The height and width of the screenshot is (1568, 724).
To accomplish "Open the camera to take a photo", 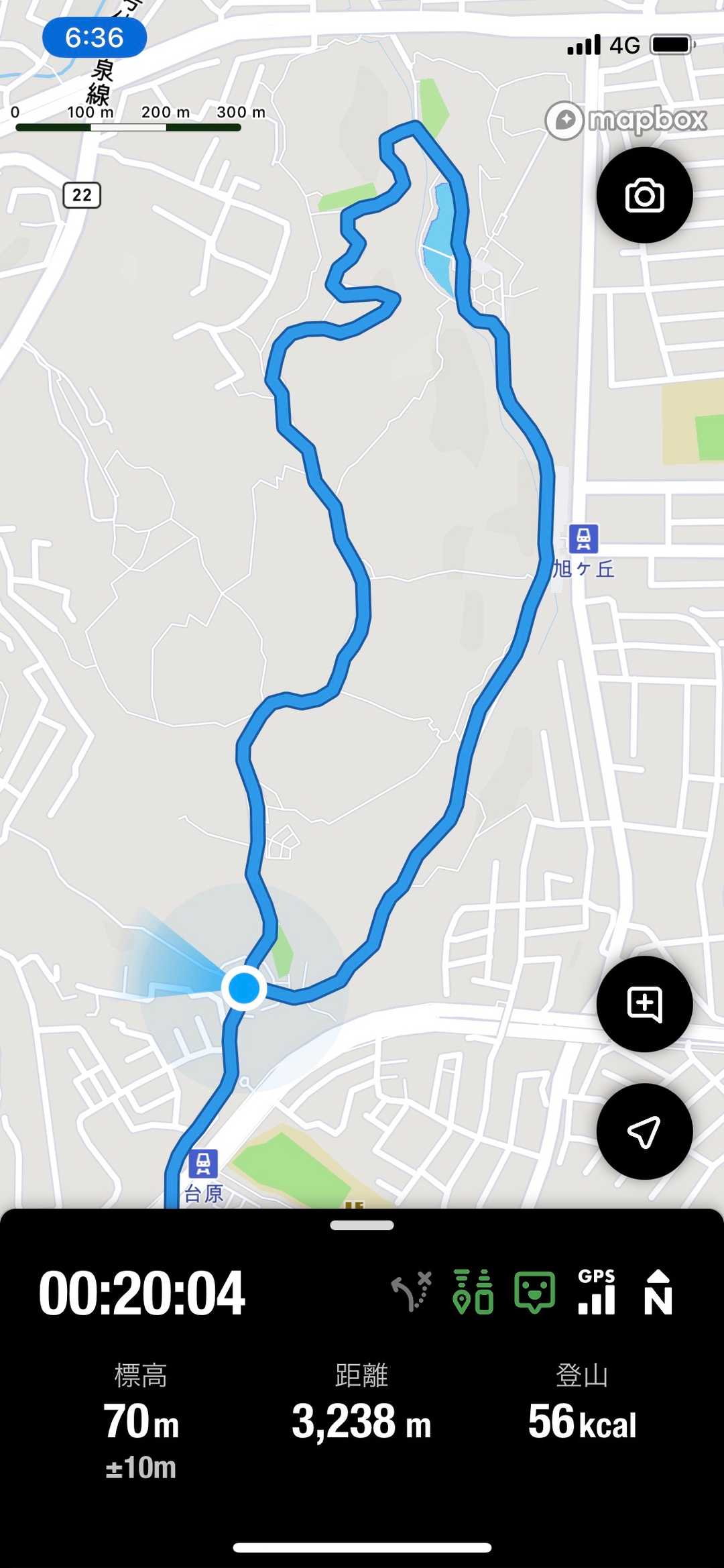I will click(644, 195).
